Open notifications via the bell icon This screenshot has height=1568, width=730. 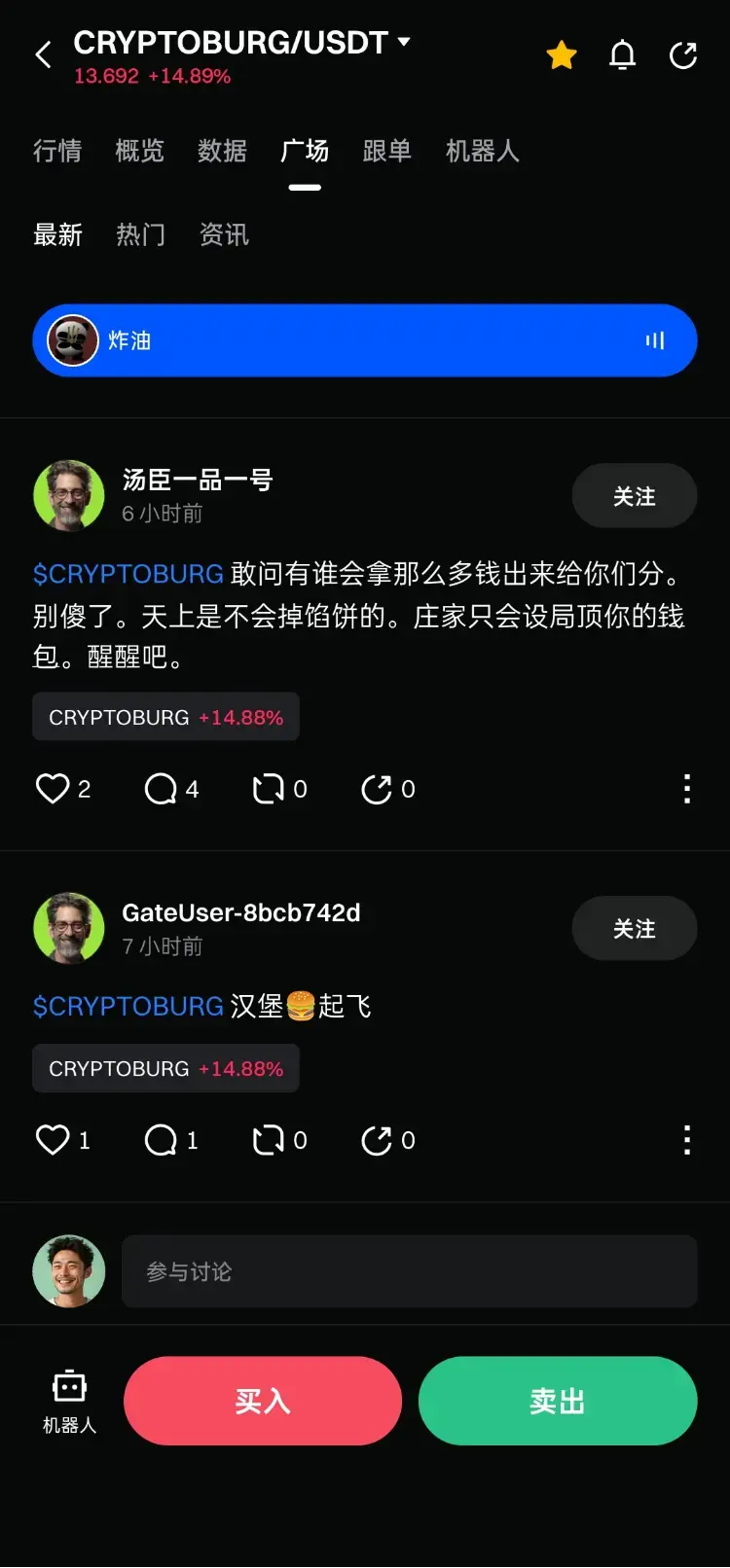tap(622, 55)
